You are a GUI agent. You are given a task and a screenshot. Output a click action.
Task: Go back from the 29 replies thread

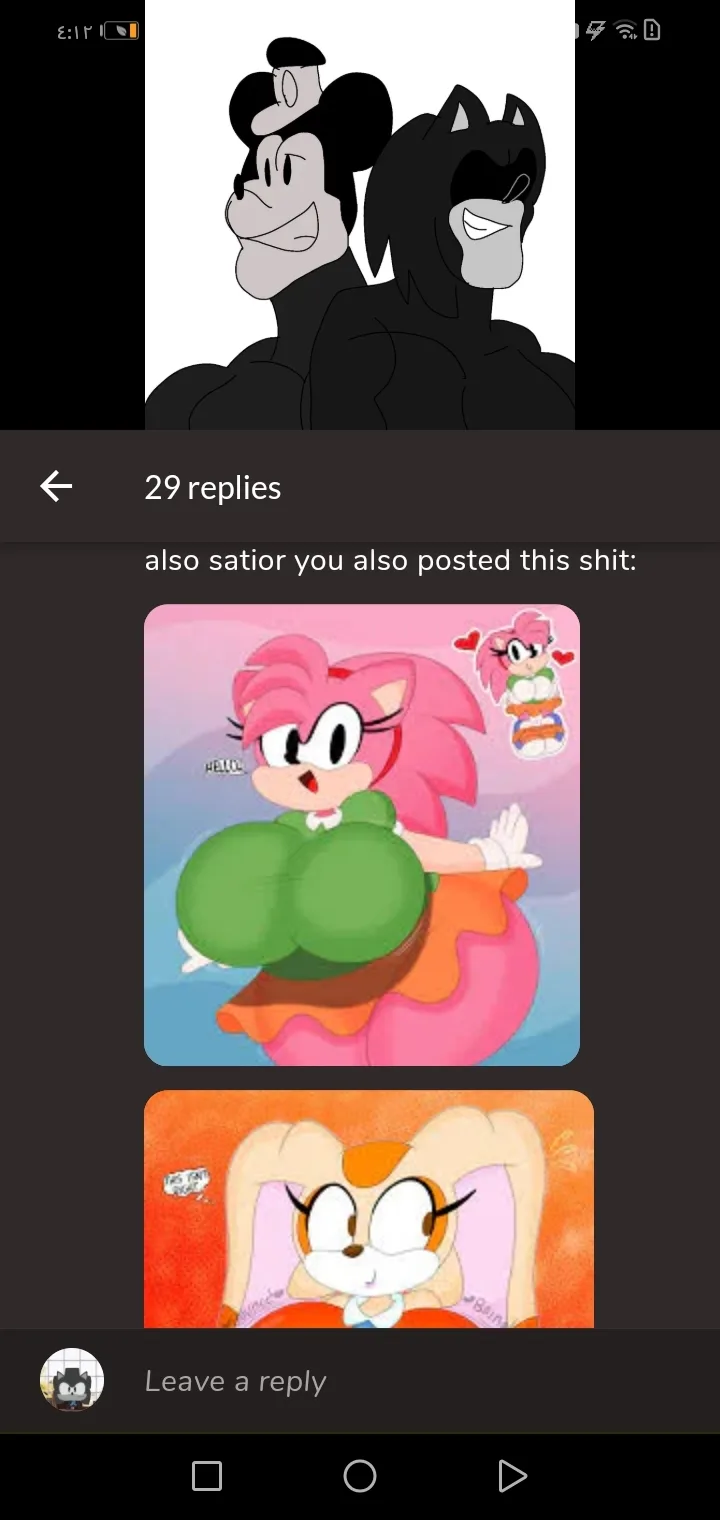[x=56, y=487]
